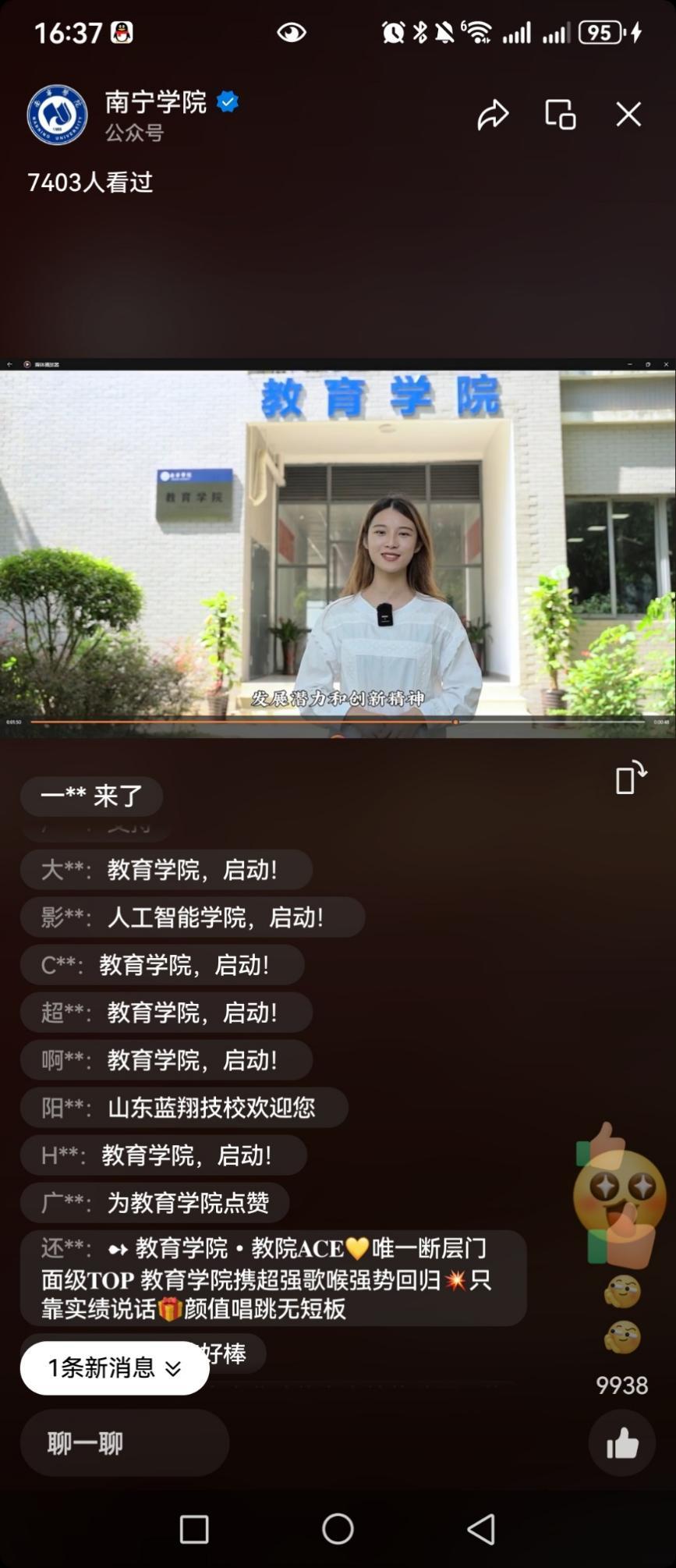Rotate video to landscape mode
The height and width of the screenshot is (1568, 676).
[x=631, y=778]
